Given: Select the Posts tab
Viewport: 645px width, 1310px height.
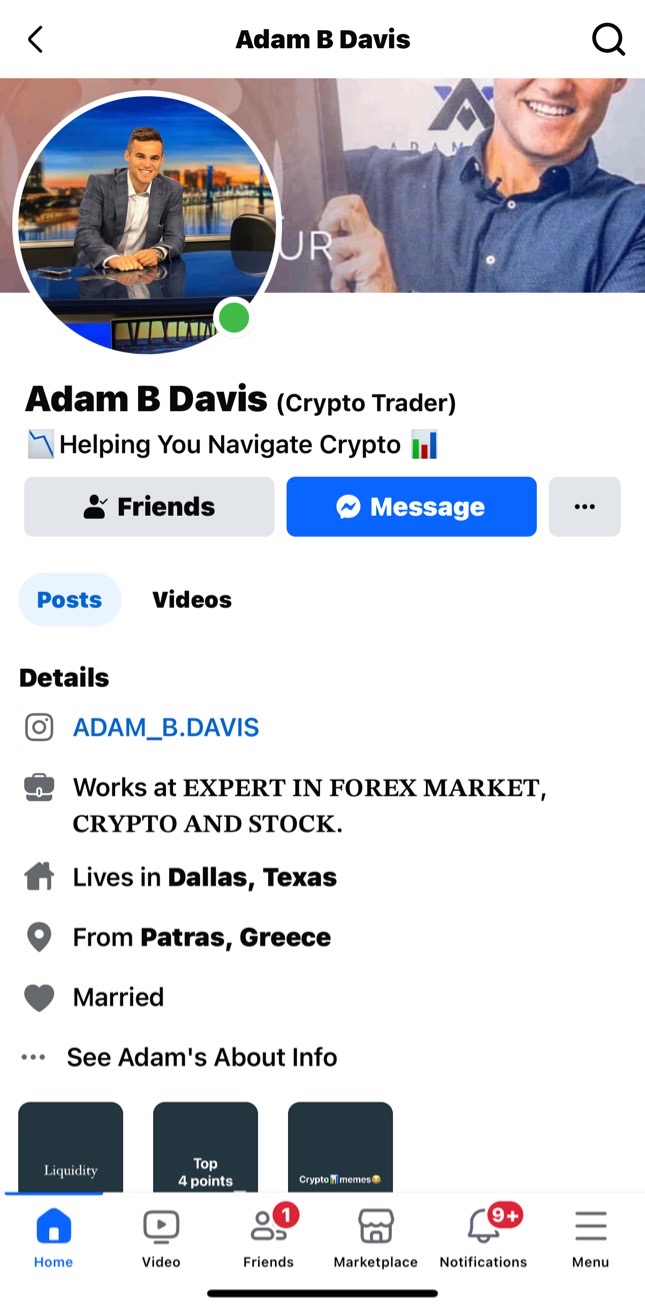Looking at the screenshot, I should point(70,600).
